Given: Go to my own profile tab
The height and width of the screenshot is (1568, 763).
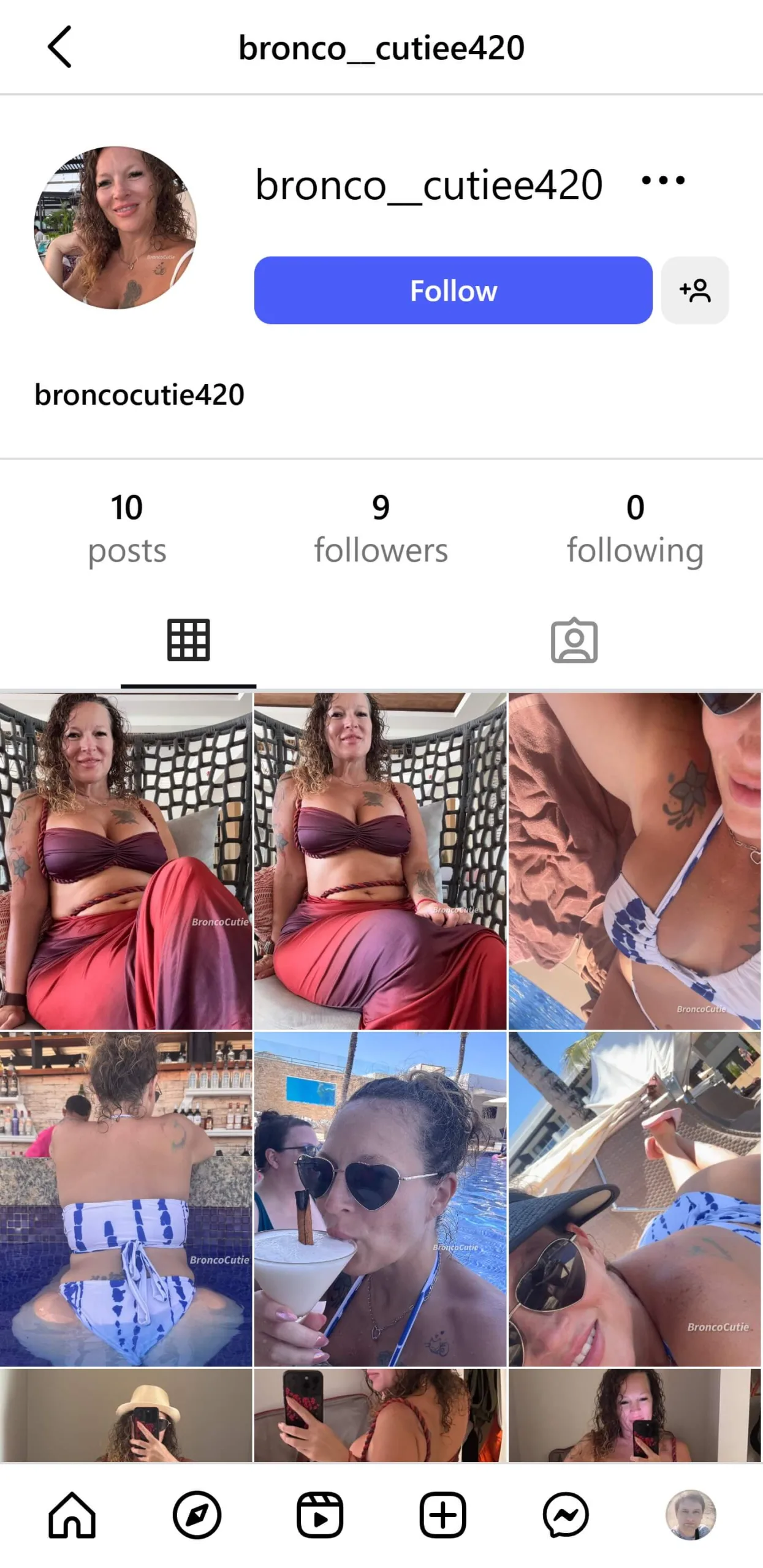Looking at the screenshot, I should click(691, 1515).
